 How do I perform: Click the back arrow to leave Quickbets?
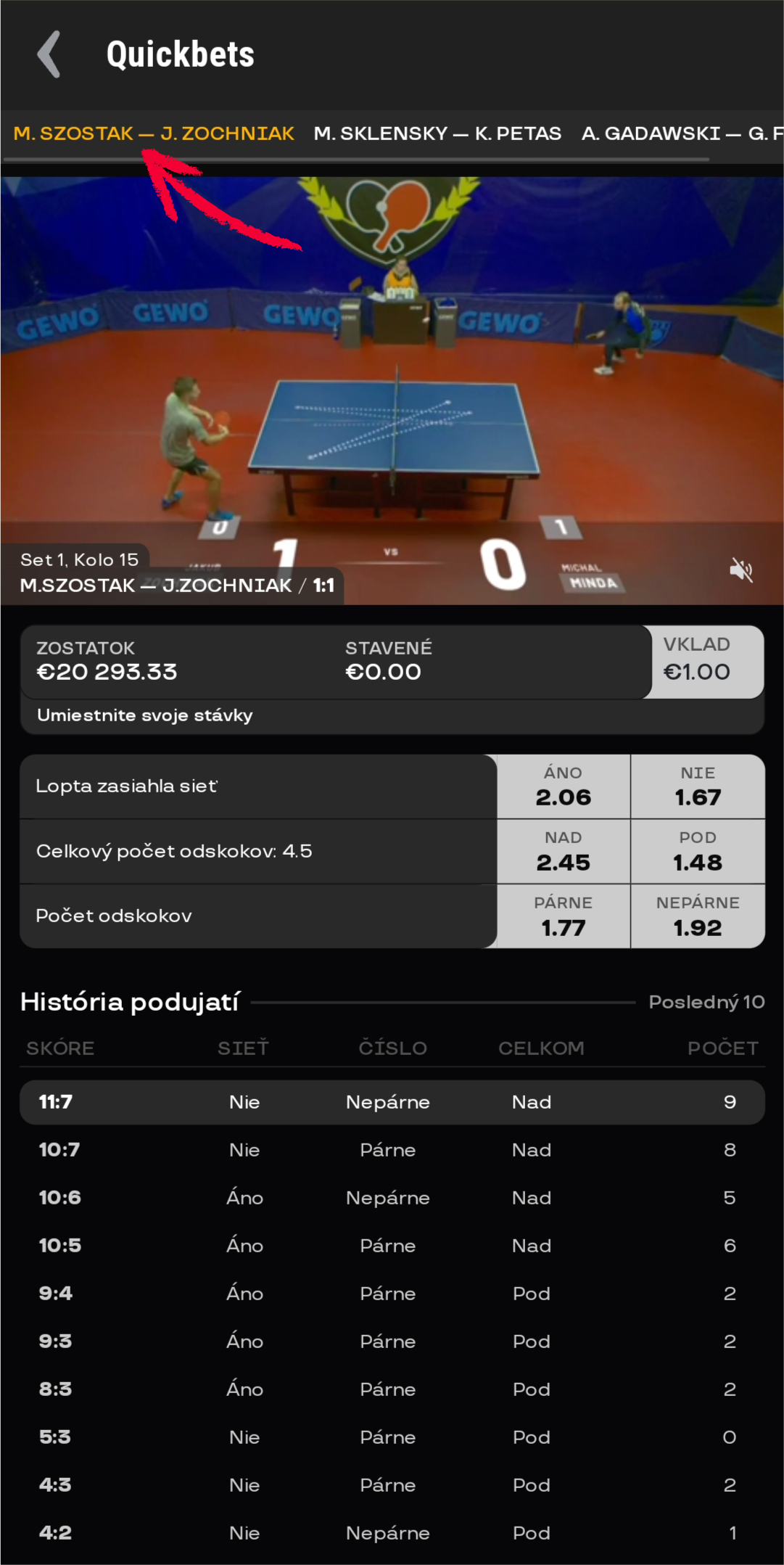tap(49, 53)
